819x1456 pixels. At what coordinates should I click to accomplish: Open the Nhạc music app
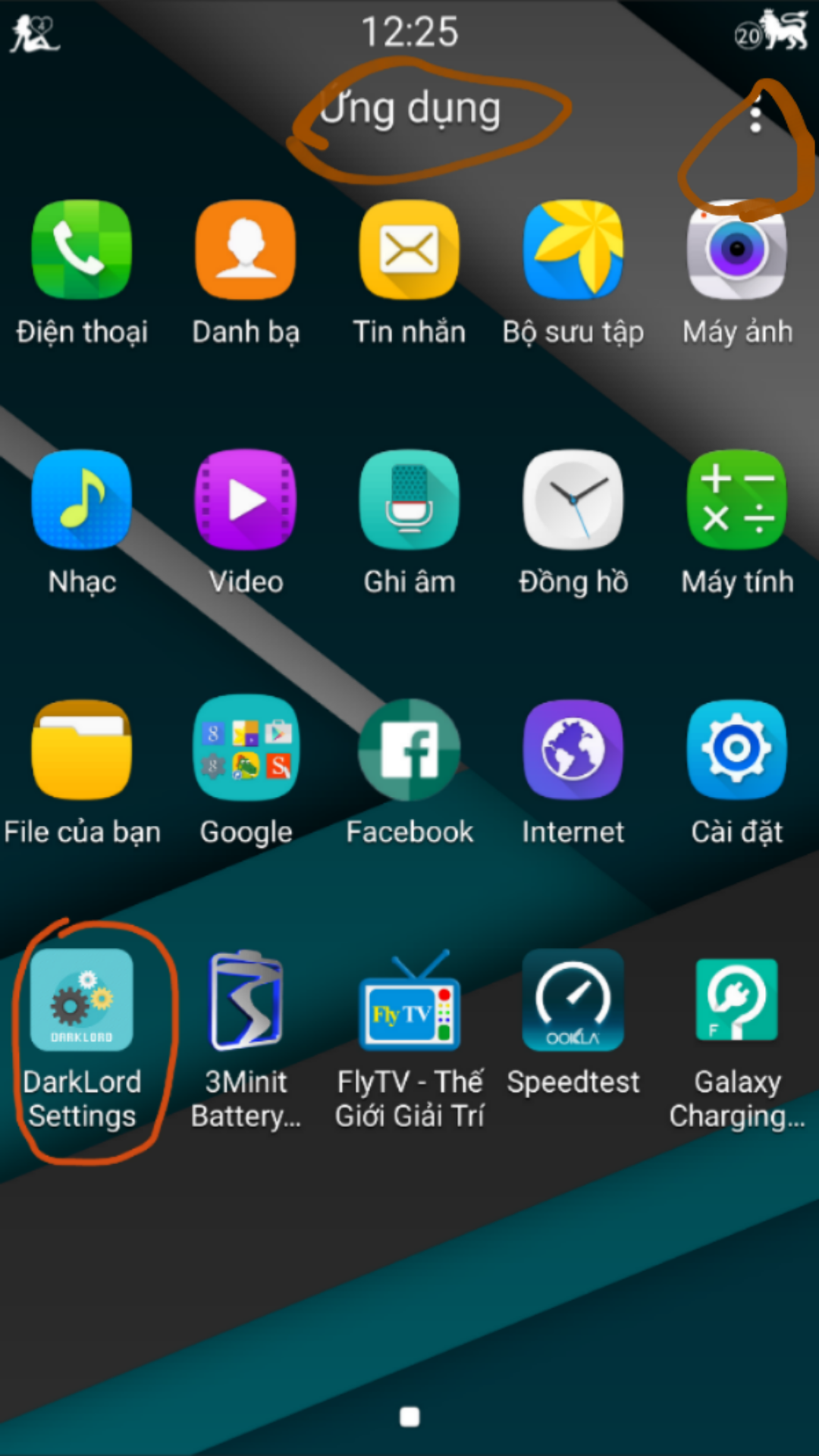pyautogui.click(x=82, y=500)
